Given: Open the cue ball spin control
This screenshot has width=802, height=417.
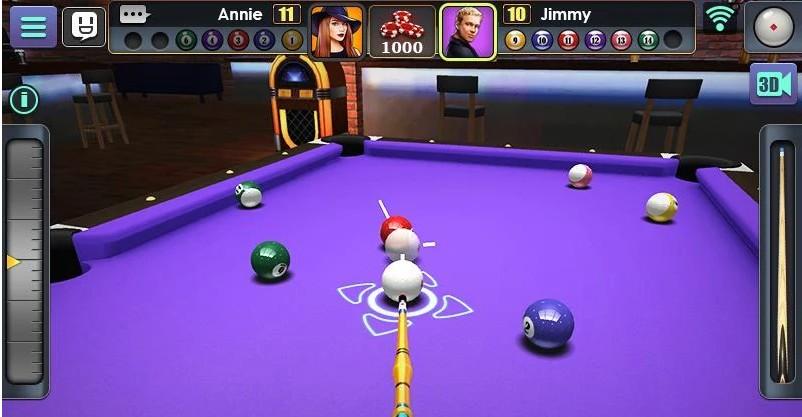Looking at the screenshot, I should 772,26.
